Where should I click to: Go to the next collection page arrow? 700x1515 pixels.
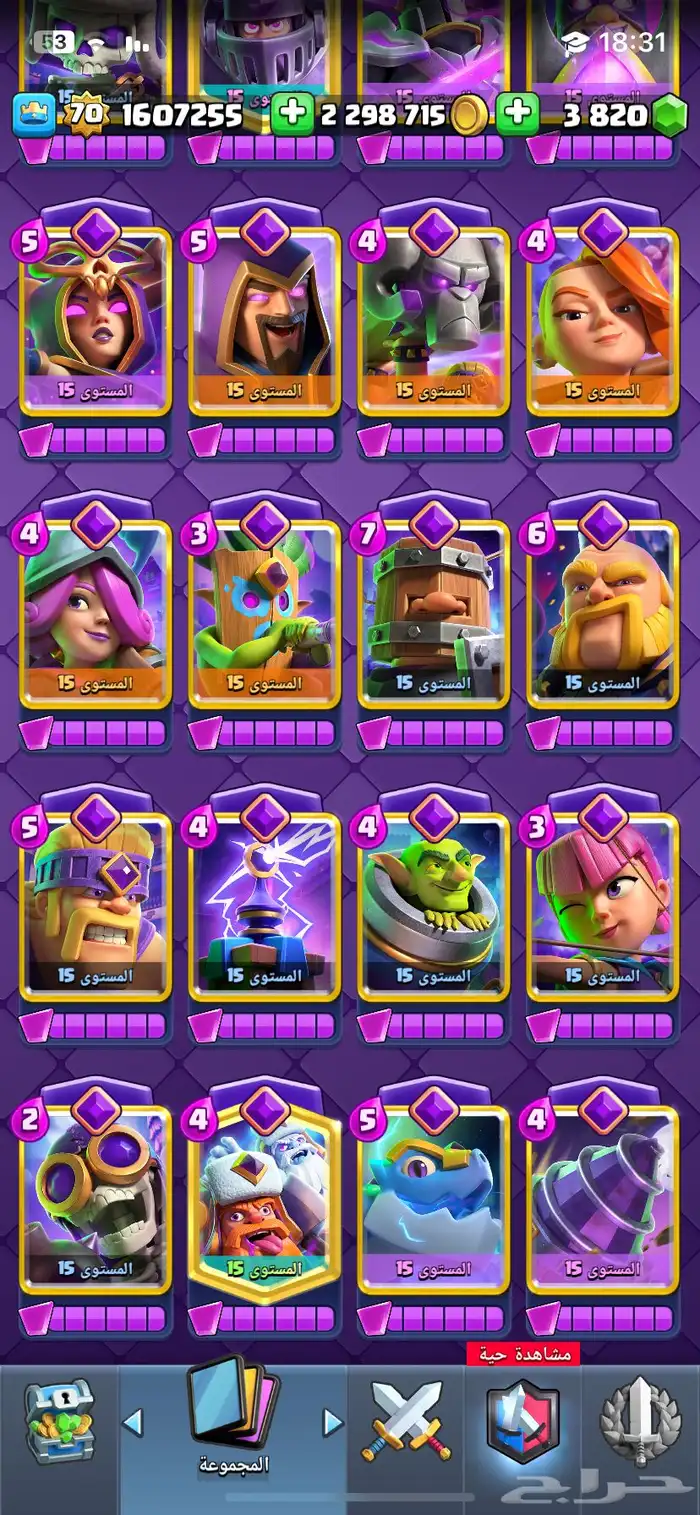(x=332, y=1421)
